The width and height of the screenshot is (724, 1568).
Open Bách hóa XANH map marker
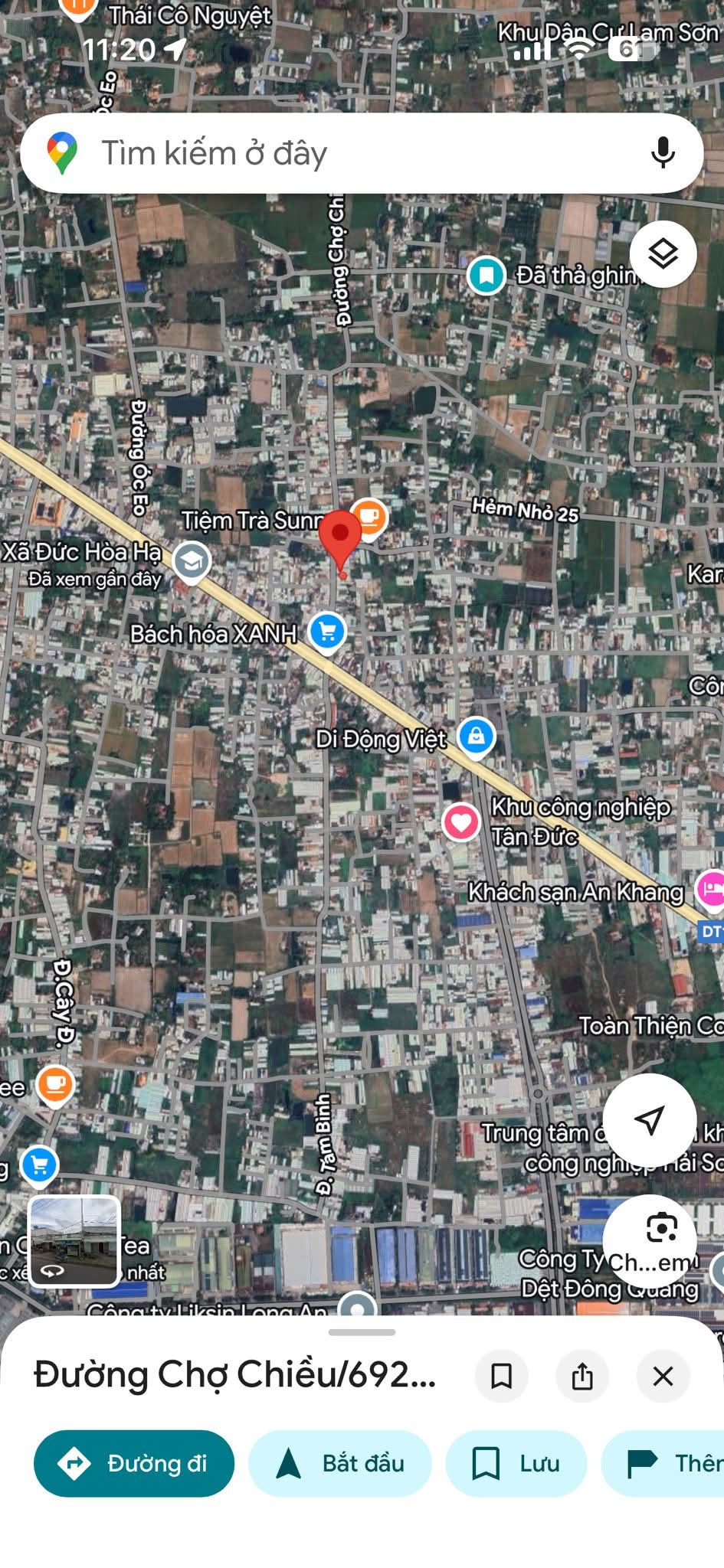tap(327, 632)
